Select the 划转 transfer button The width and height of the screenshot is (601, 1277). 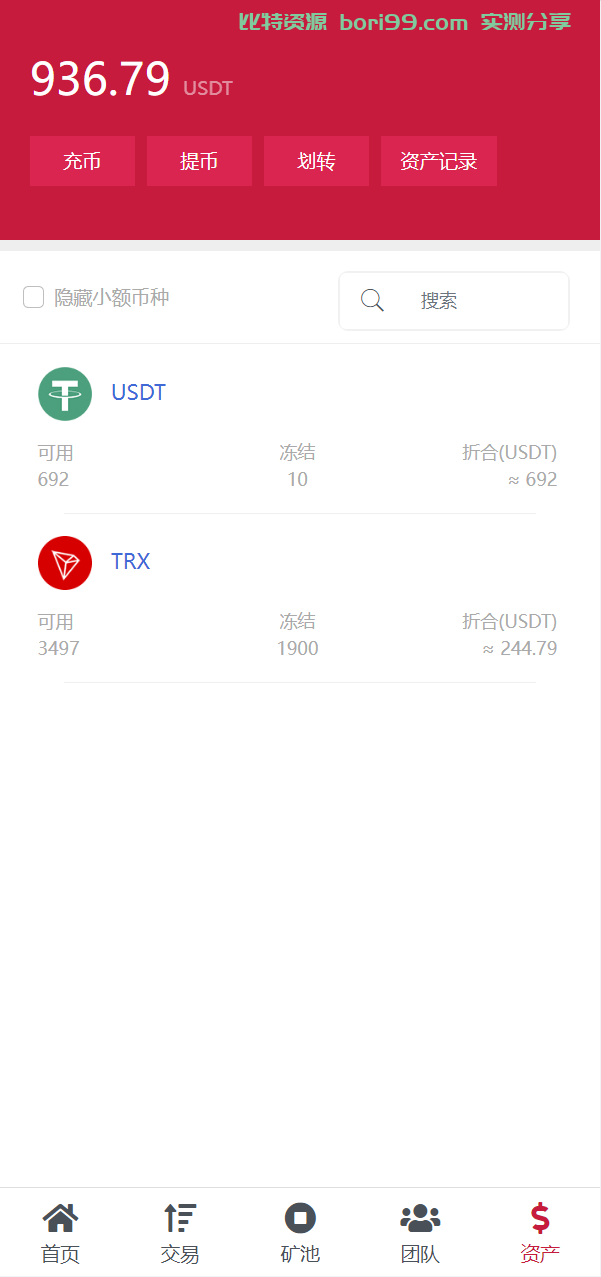point(316,161)
